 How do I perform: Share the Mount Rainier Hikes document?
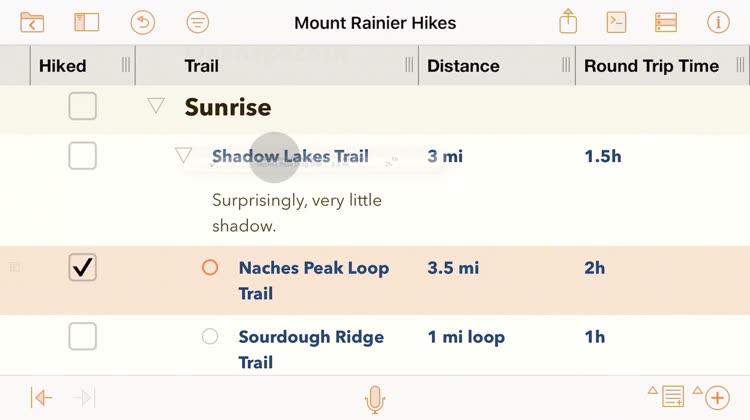568,22
